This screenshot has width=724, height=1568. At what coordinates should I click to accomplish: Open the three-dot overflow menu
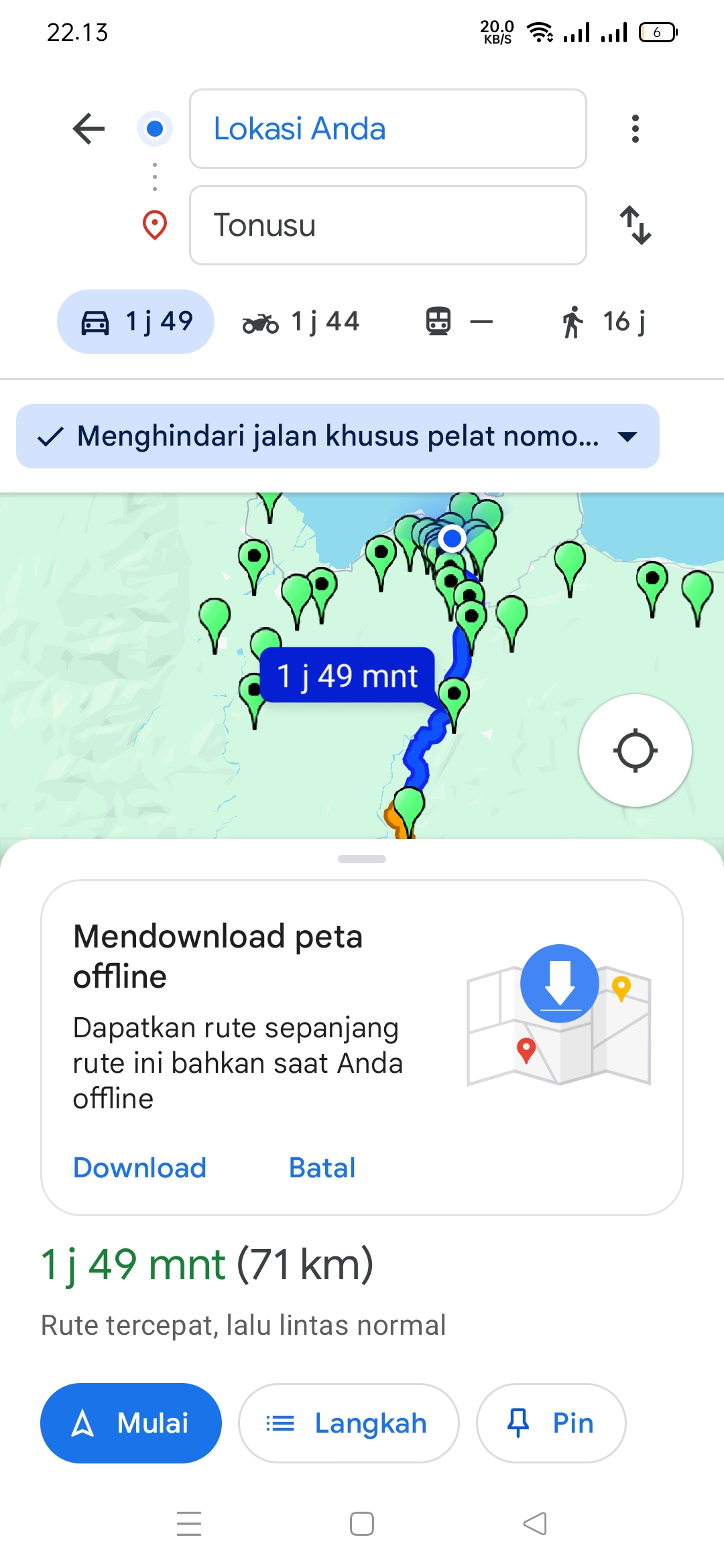(x=635, y=129)
